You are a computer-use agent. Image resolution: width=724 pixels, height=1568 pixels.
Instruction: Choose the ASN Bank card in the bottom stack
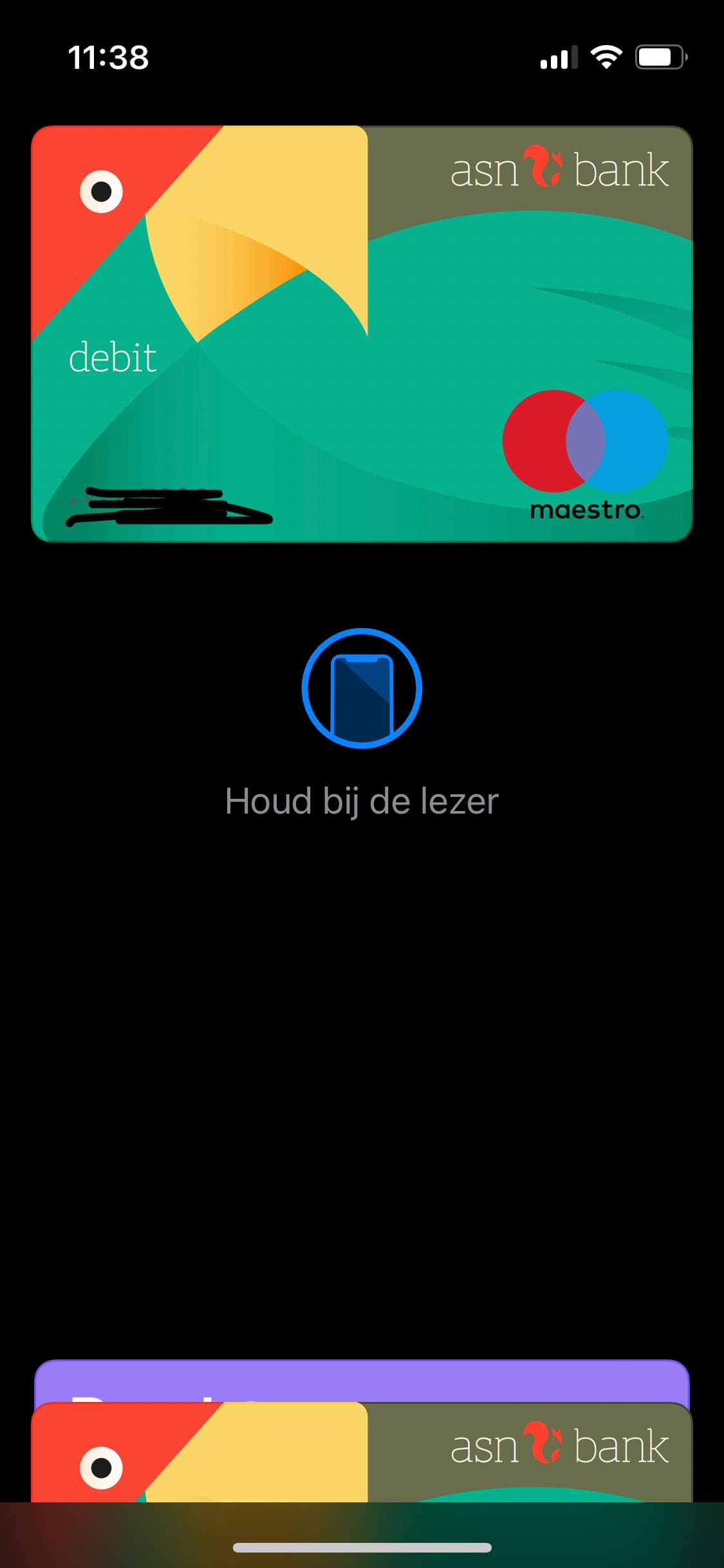(x=362, y=1453)
